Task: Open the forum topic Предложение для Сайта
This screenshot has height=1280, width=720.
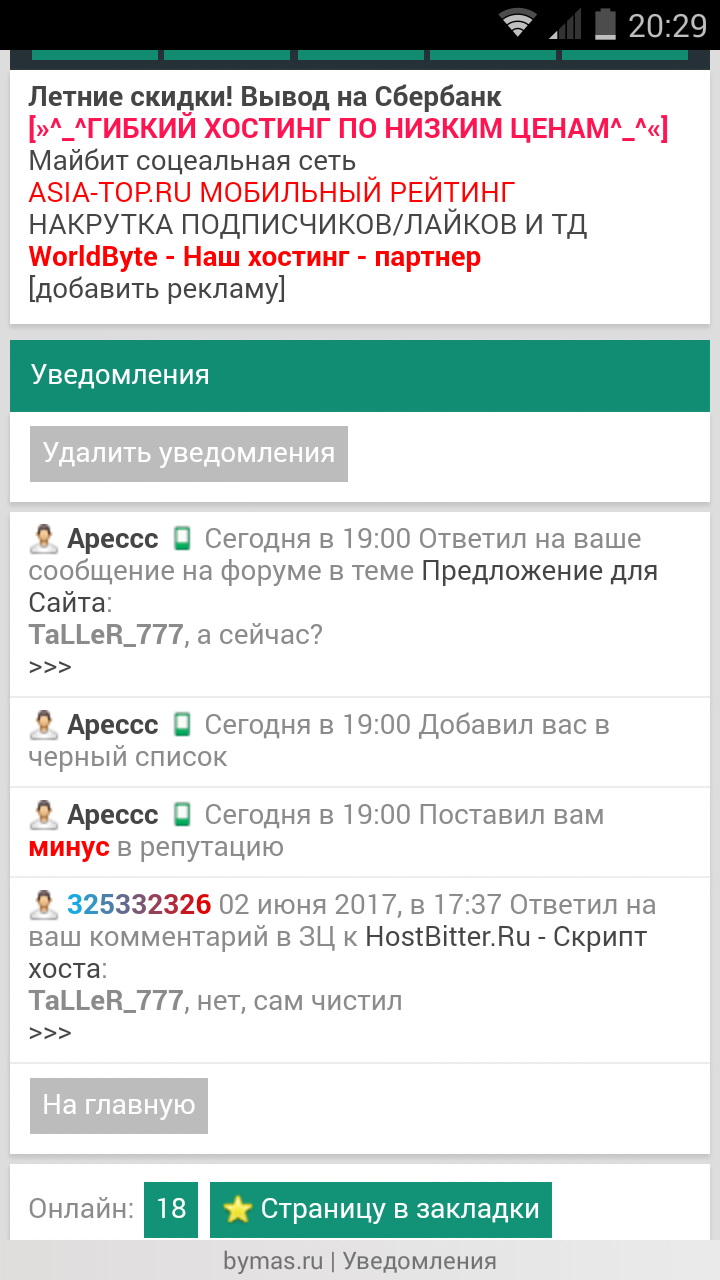Action: [x=540, y=571]
